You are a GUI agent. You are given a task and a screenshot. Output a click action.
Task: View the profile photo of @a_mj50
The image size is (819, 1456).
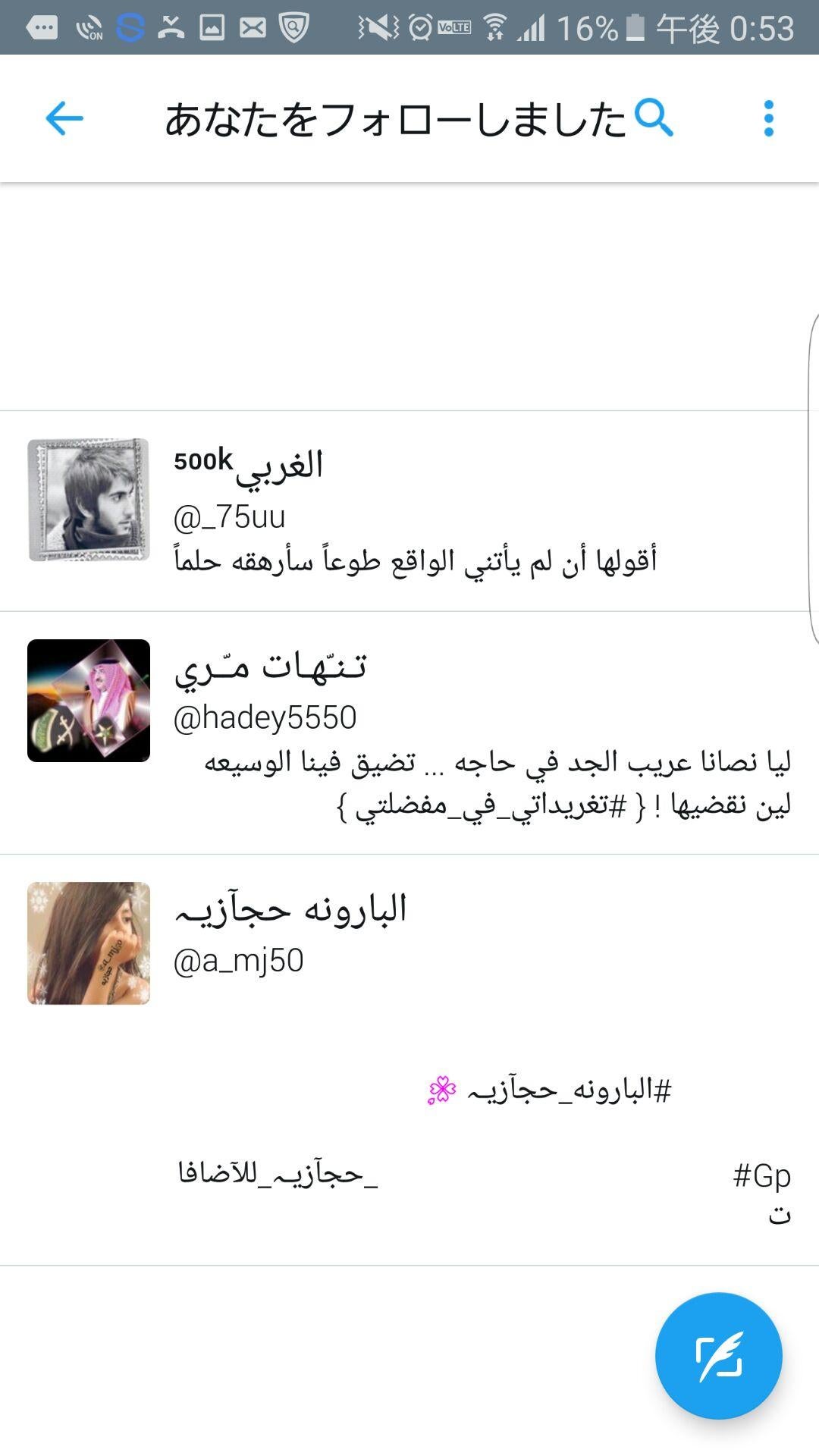click(x=89, y=943)
